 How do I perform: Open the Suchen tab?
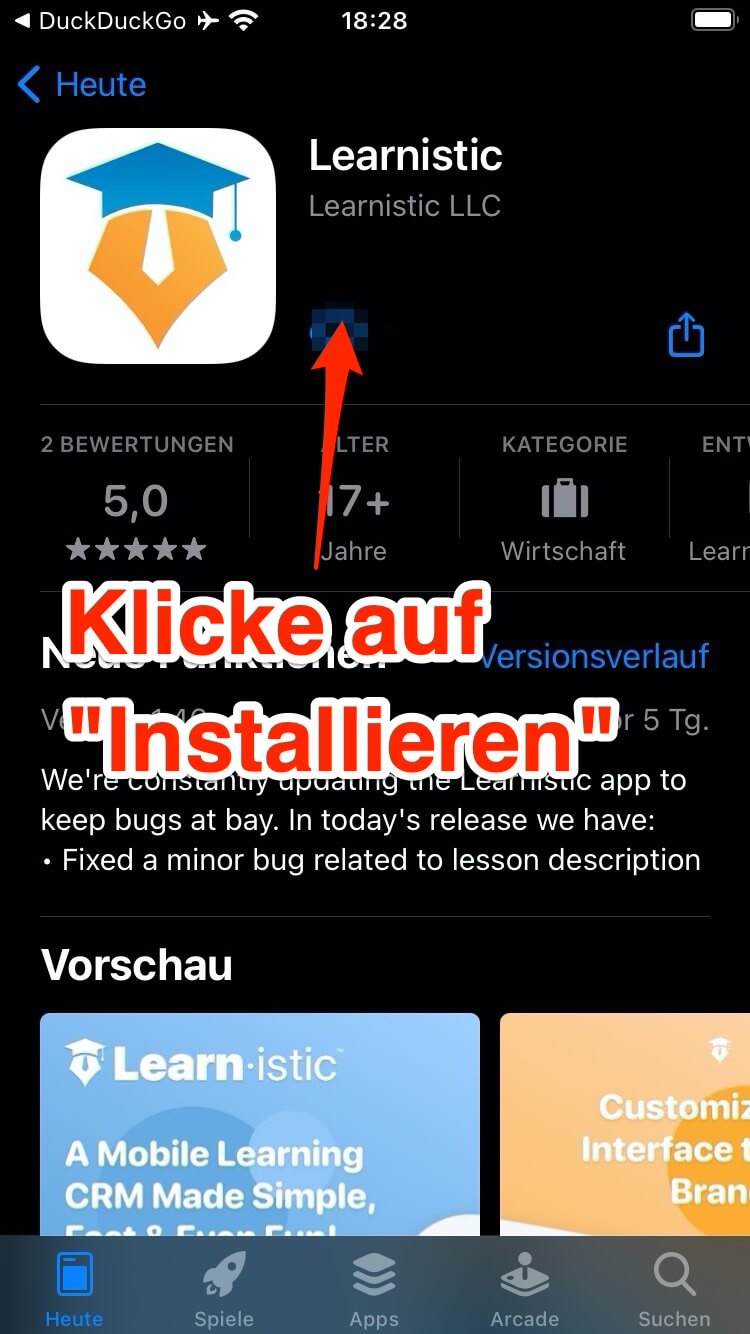point(674,1288)
